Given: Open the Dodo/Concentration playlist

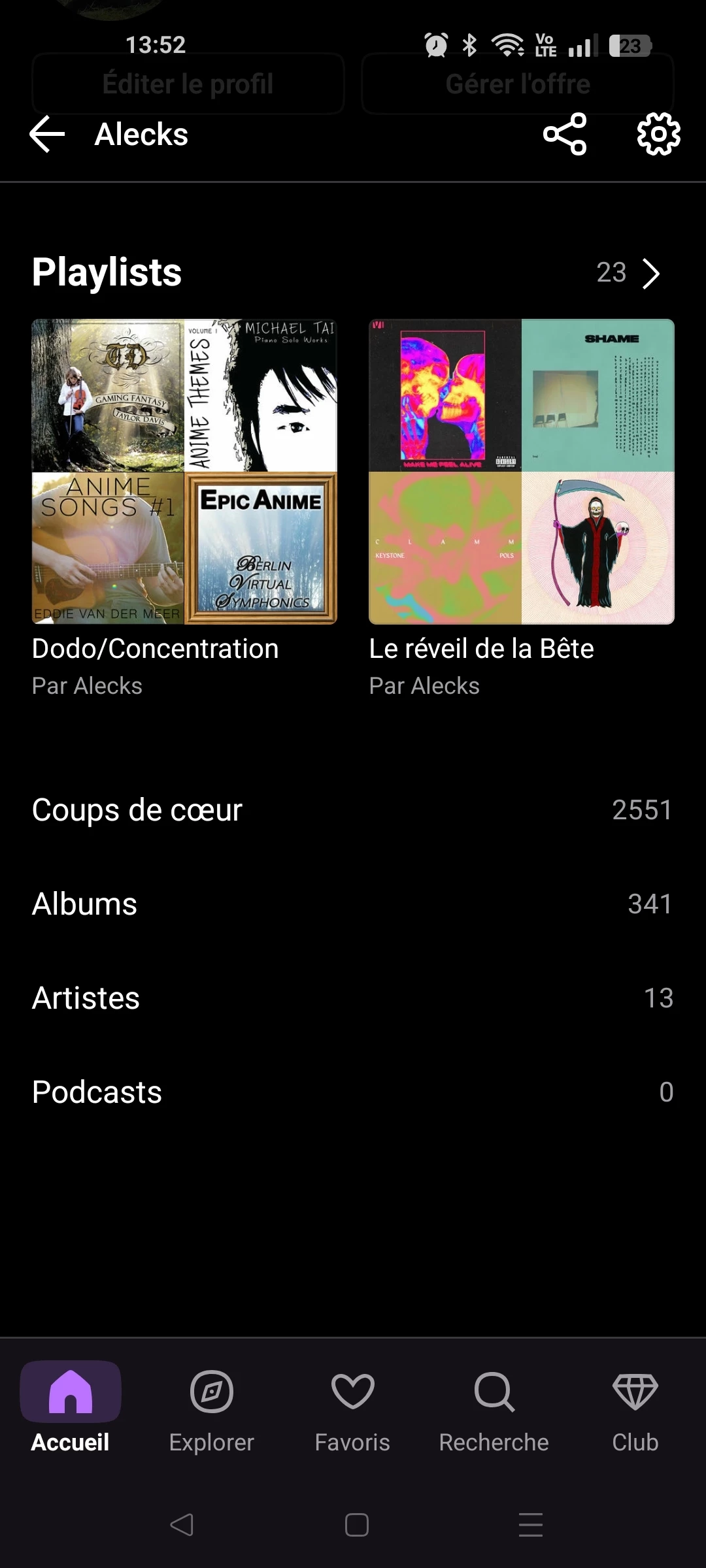Looking at the screenshot, I should [184, 472].
